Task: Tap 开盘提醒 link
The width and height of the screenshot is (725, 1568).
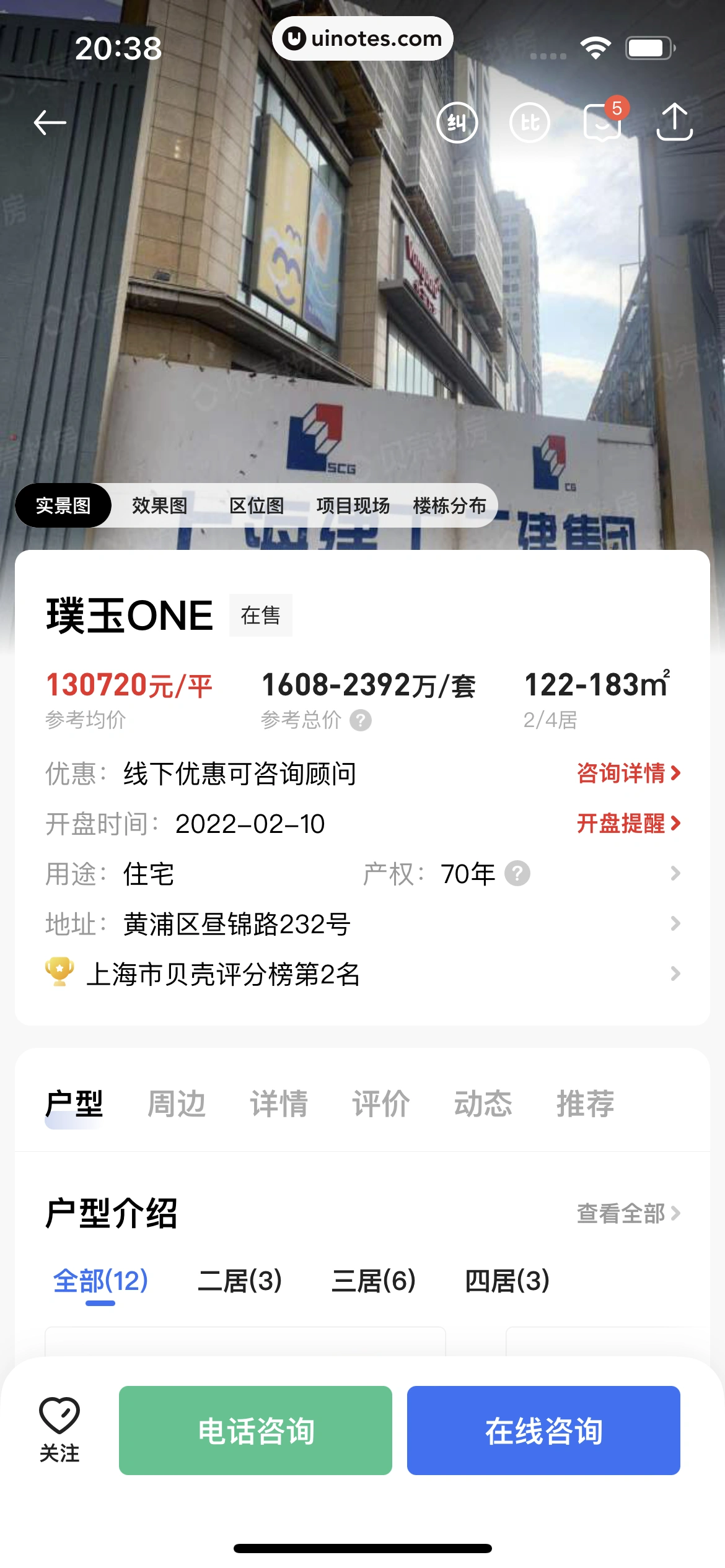Action: tap(628, 824)
